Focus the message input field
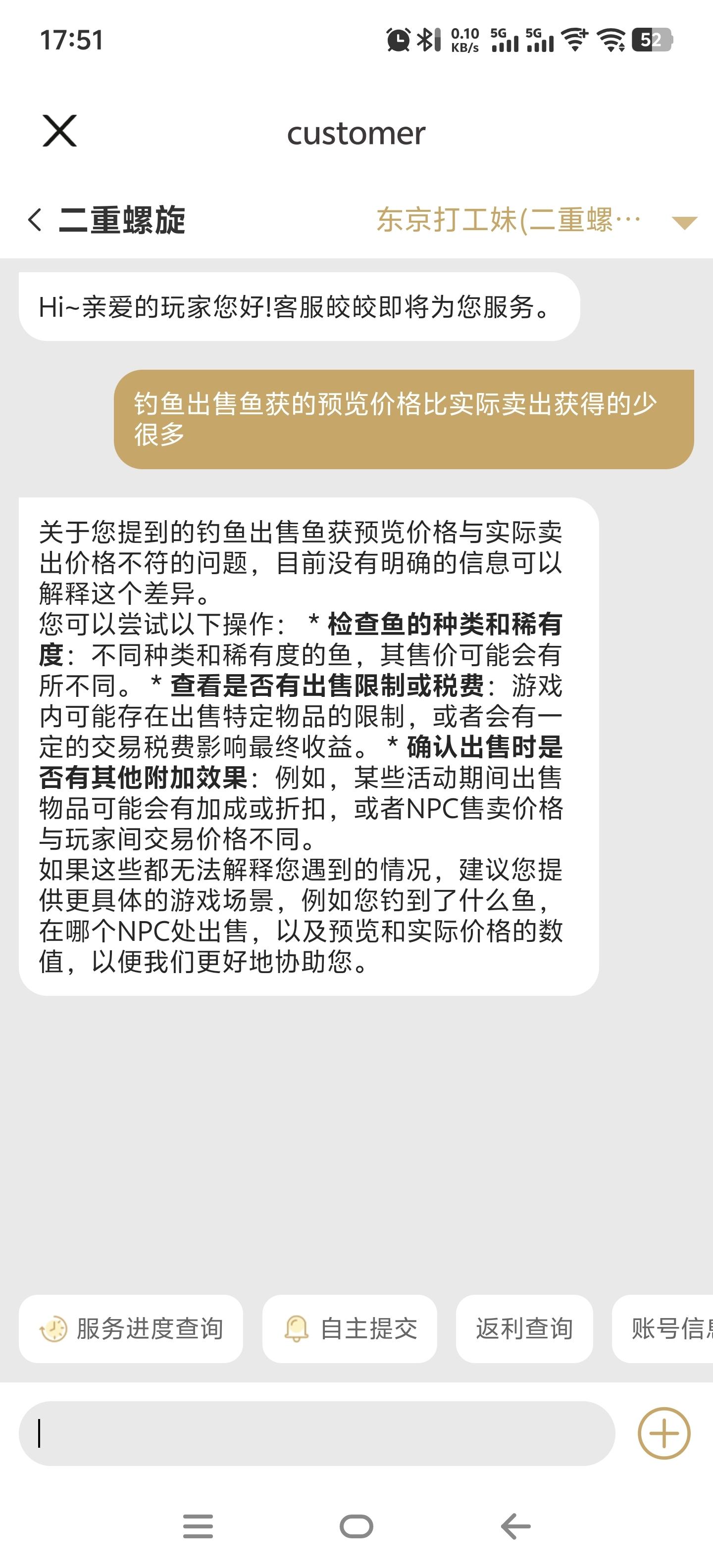Viewport: 713px width, 1568px height. [x=316, y=1433]
